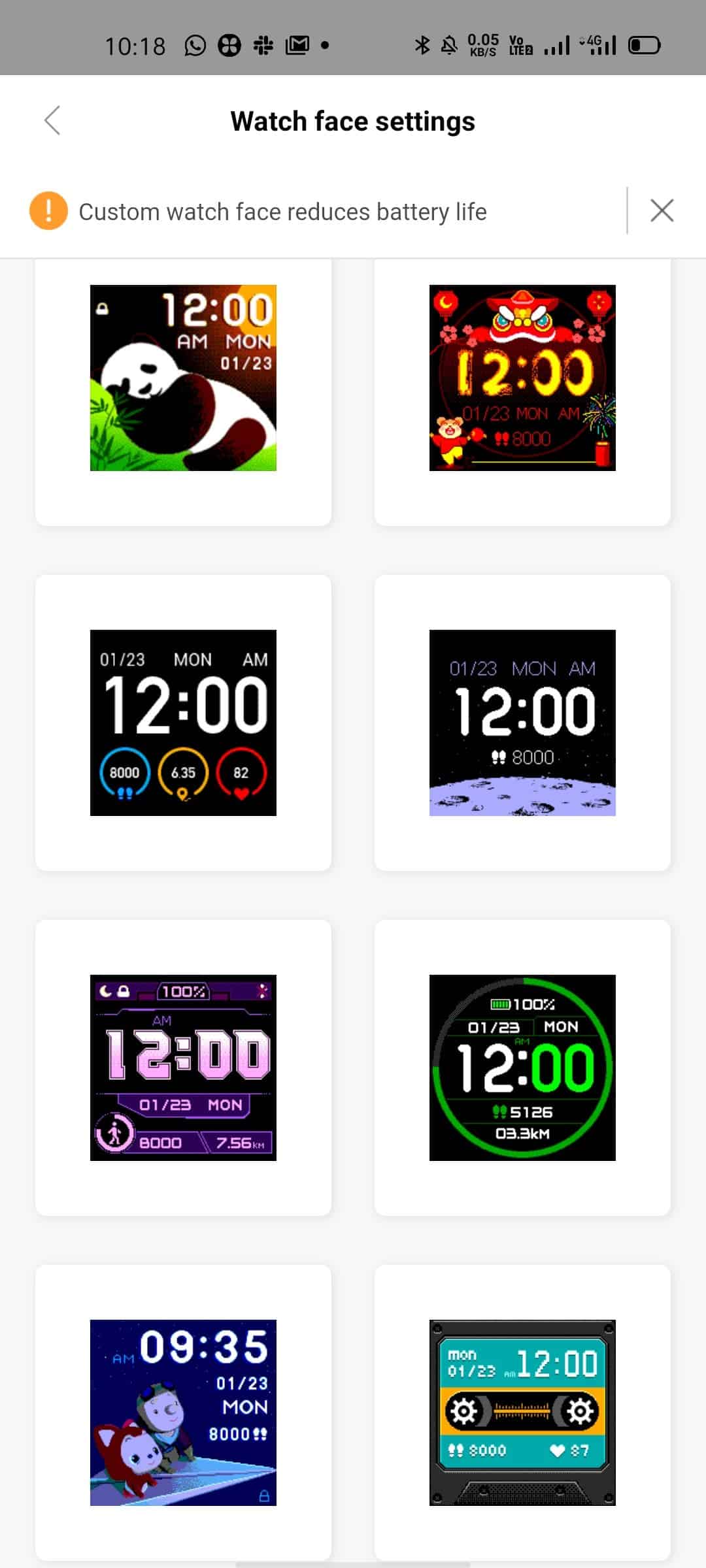
Task: Select the moon surface watch face
Action: [x=522, y=723]
